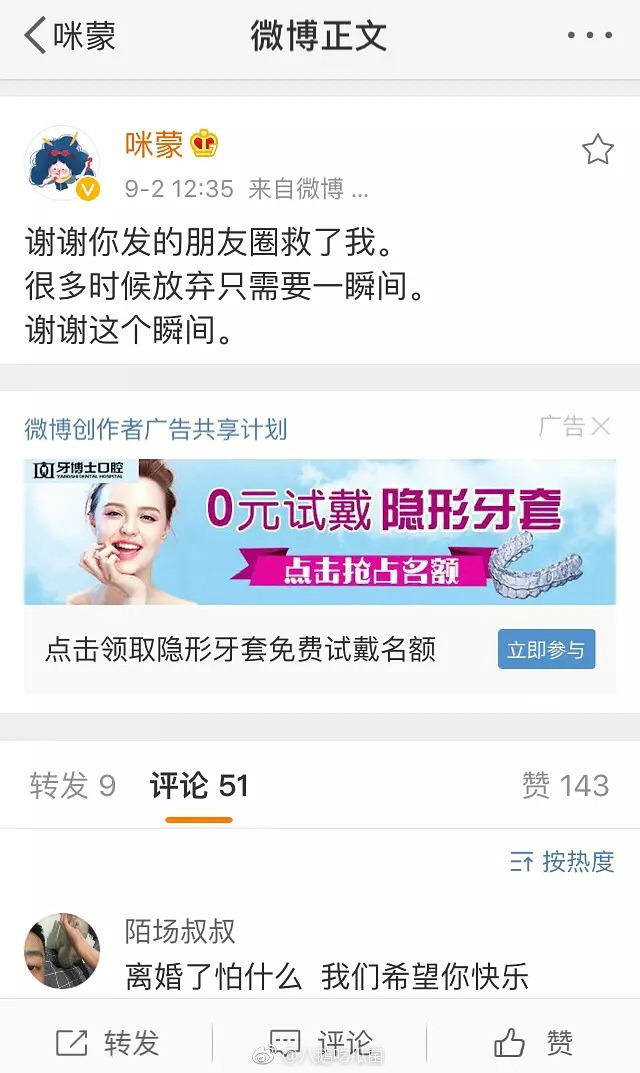
Task: Open the 隐形牙套 ad banner
Action: pyautogui.click(x=320, y=532)
